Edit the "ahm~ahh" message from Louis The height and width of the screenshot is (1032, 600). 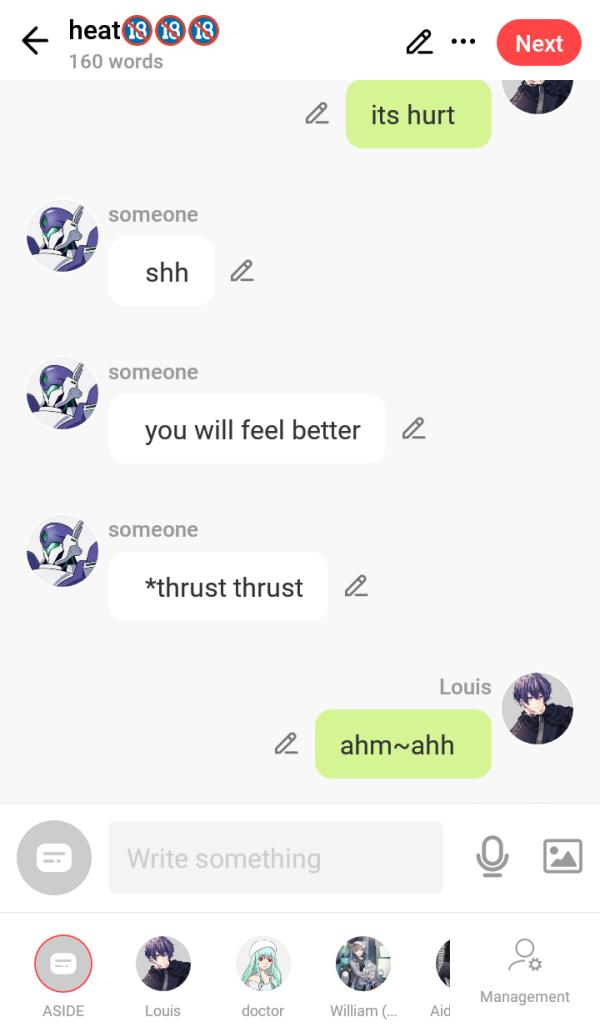point(286,744)
